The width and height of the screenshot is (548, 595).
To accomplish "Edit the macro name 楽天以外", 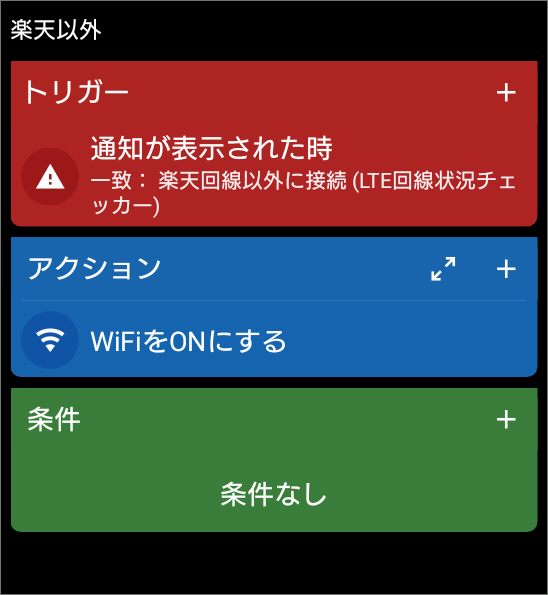I will pyautogui.click(x=56, y=30).
